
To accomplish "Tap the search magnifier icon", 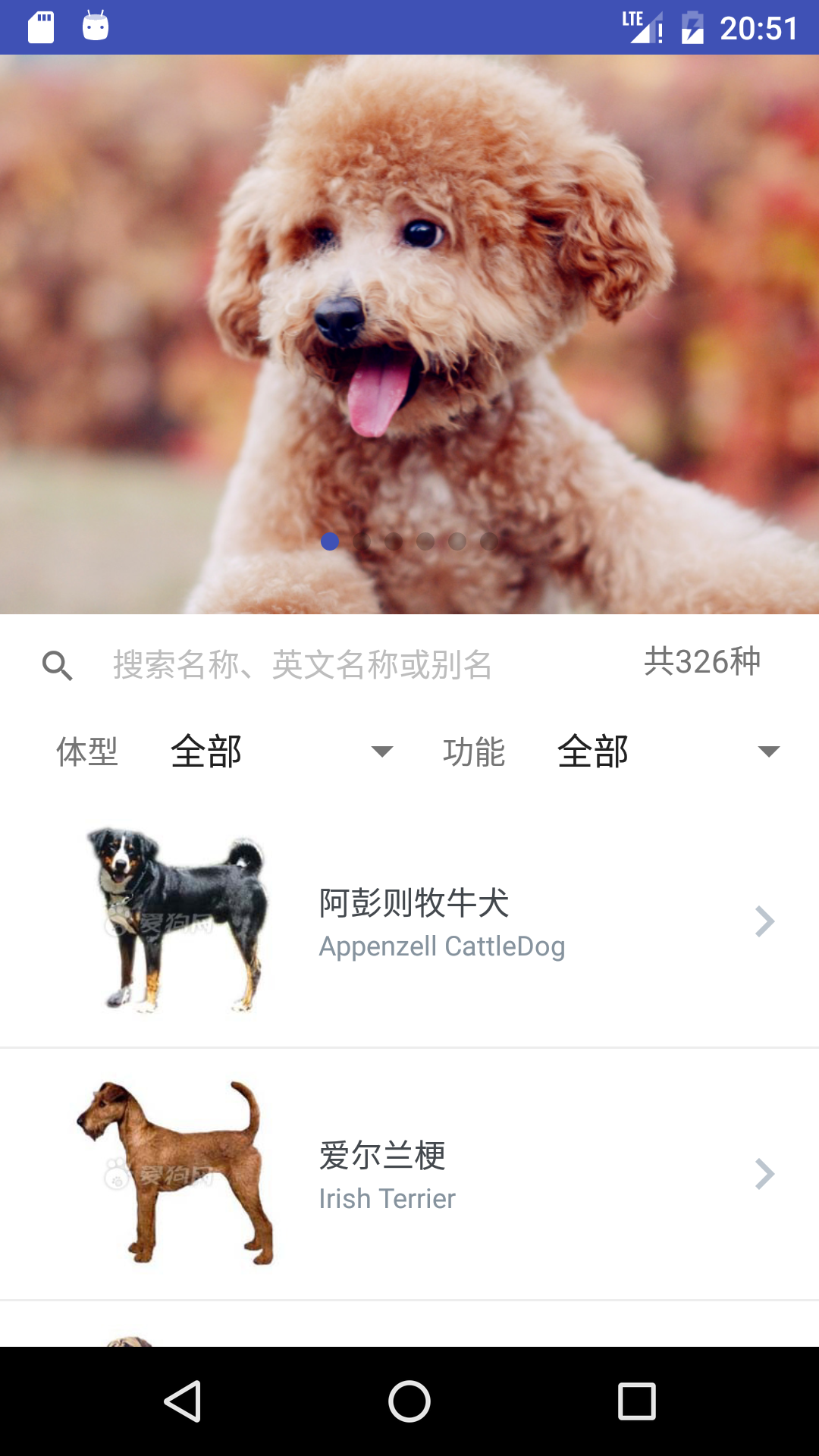I will pos(58,666).
